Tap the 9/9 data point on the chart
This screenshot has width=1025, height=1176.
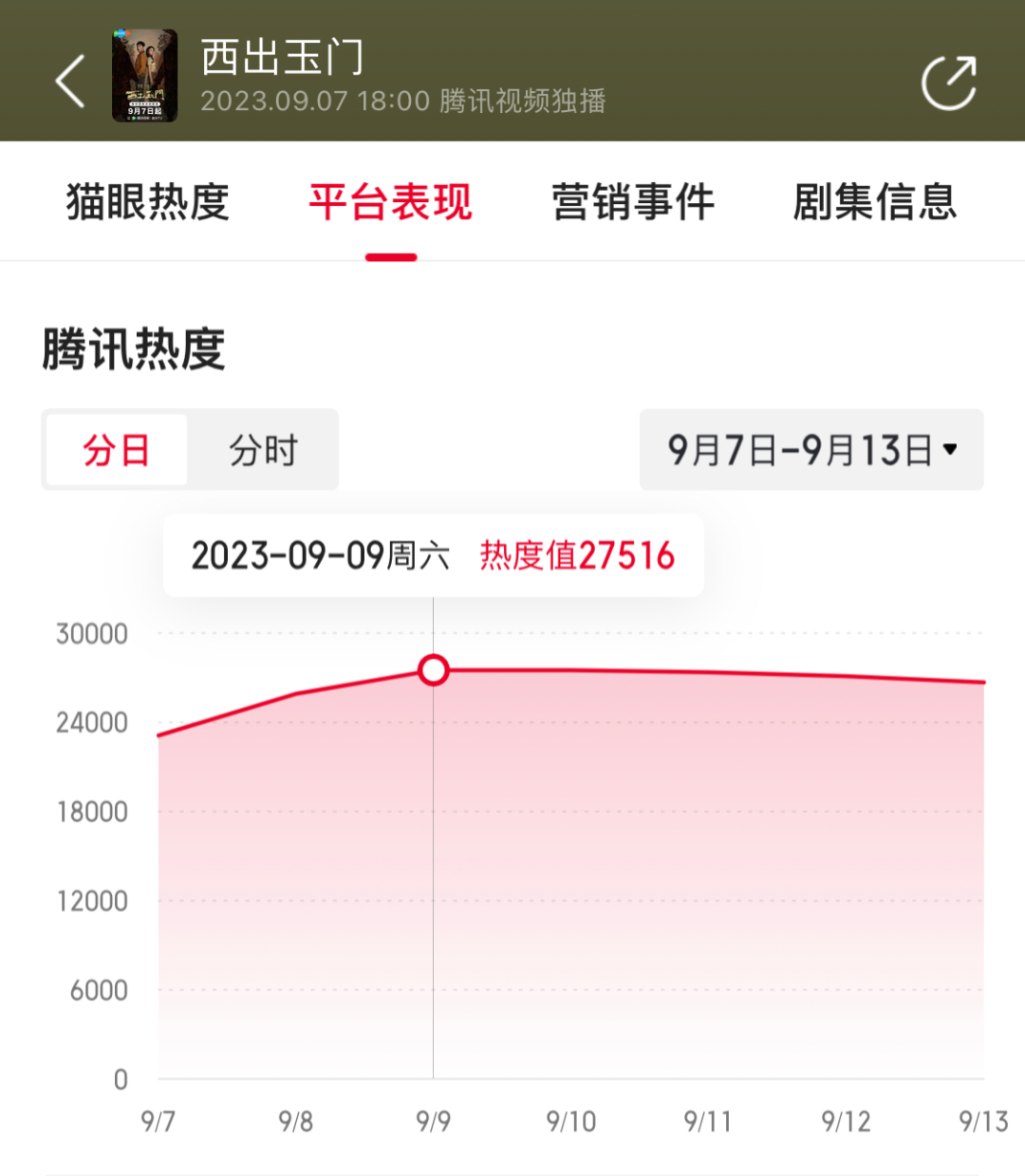click(x=434, y=670)
